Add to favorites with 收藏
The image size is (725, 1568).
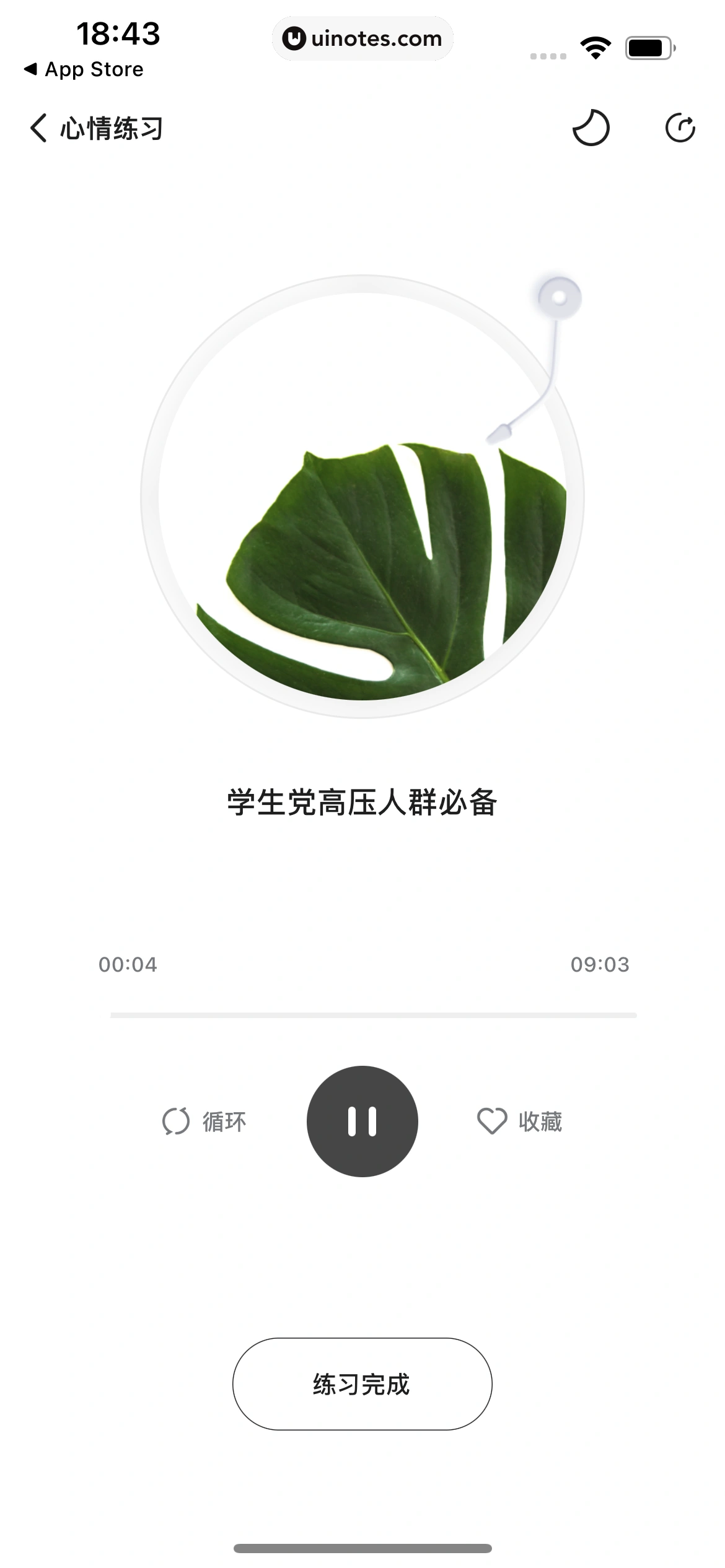click(520, 1122)
